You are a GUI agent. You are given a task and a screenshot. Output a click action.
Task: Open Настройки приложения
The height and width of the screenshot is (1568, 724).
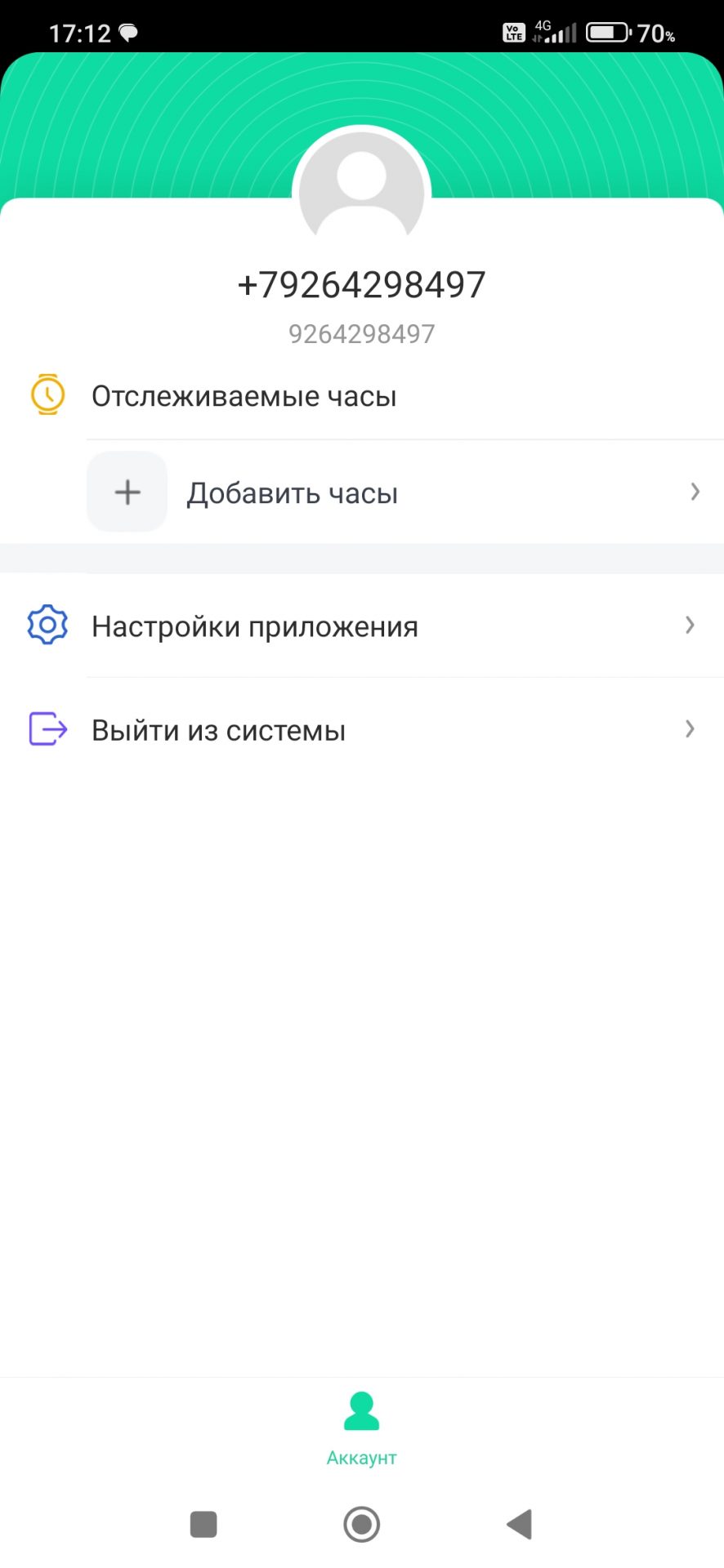coord(255,626)
